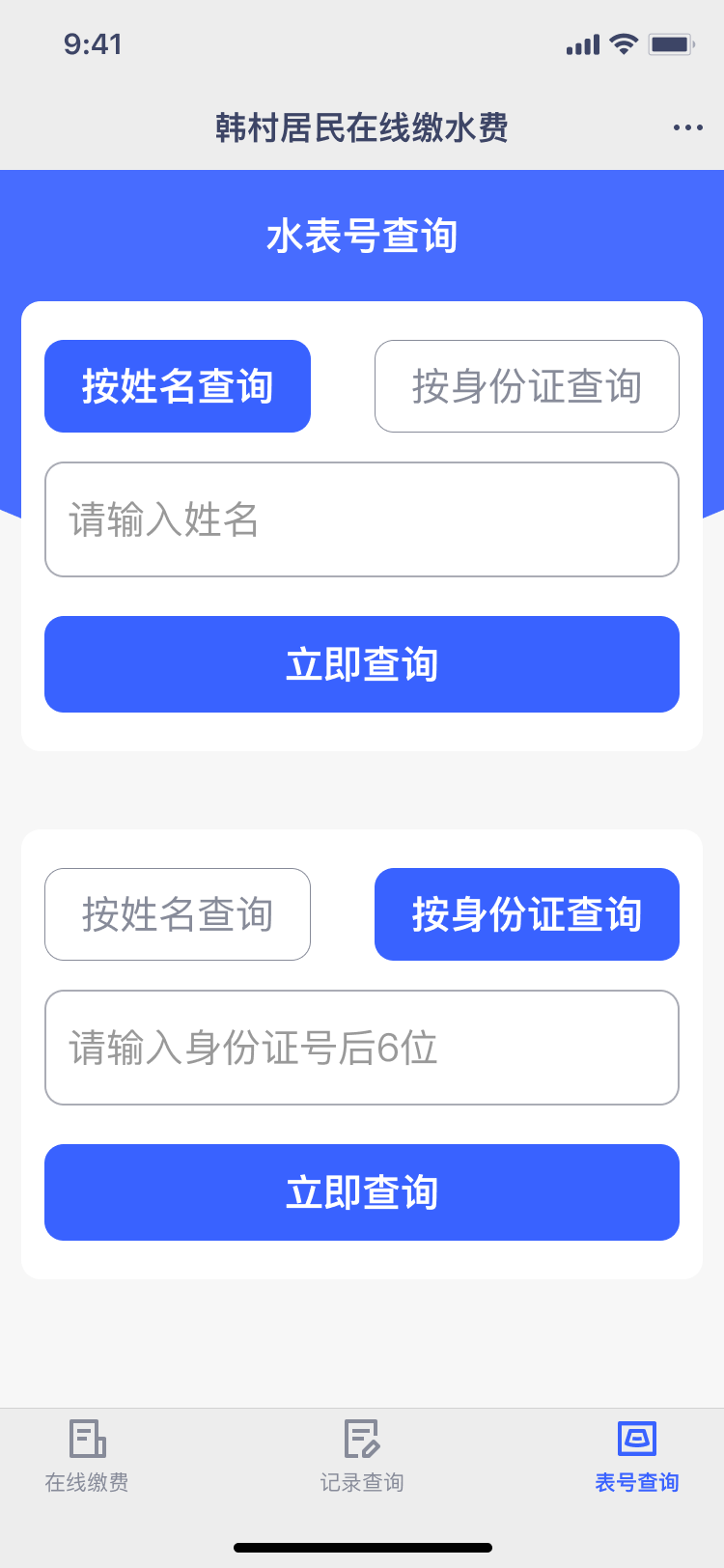Switch to the 在线缴费 bottom tab
Viewport: 724px width, 1568px height.
(x=87, y=1456)
